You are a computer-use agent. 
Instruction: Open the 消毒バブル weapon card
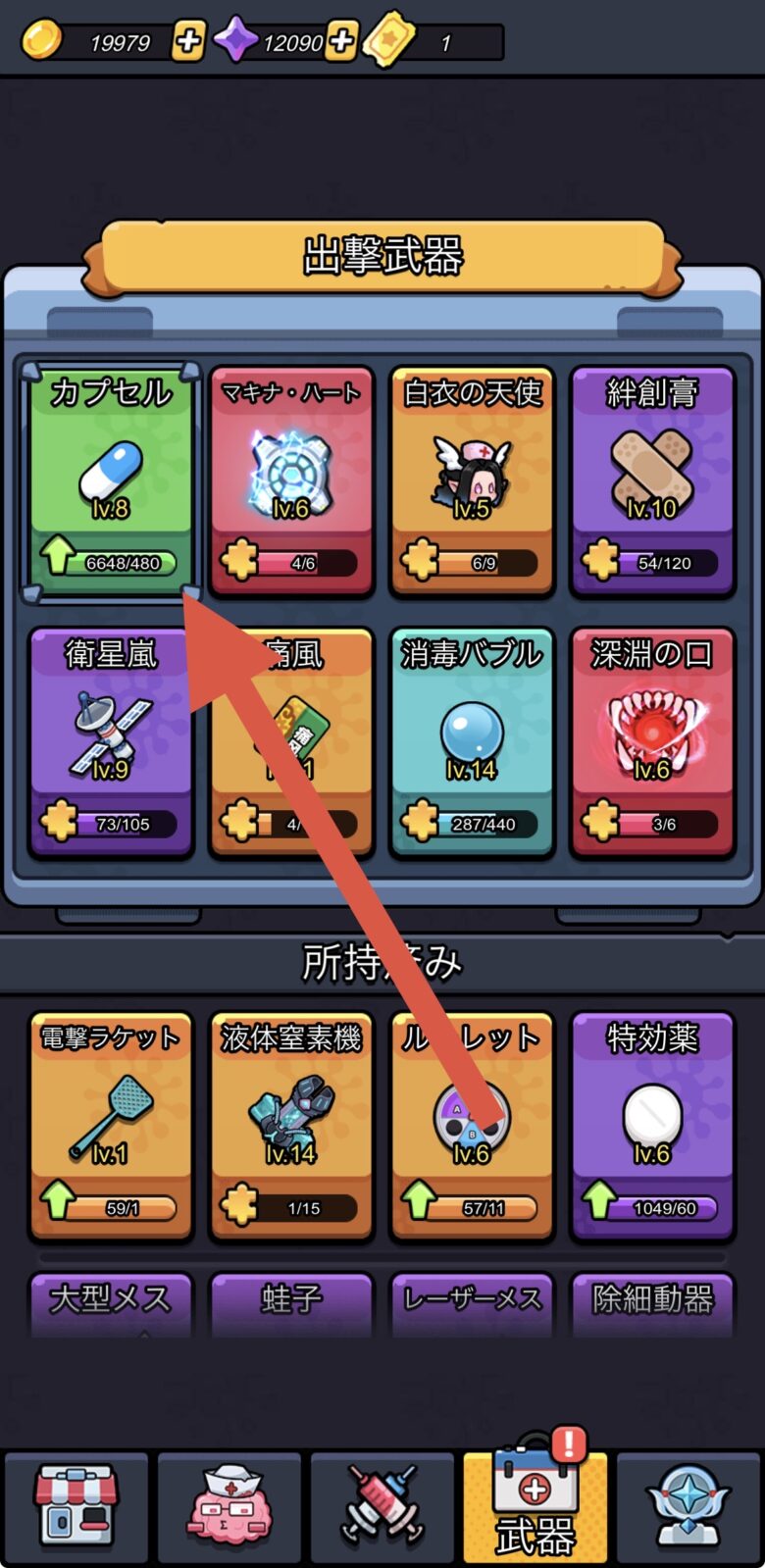472,742
